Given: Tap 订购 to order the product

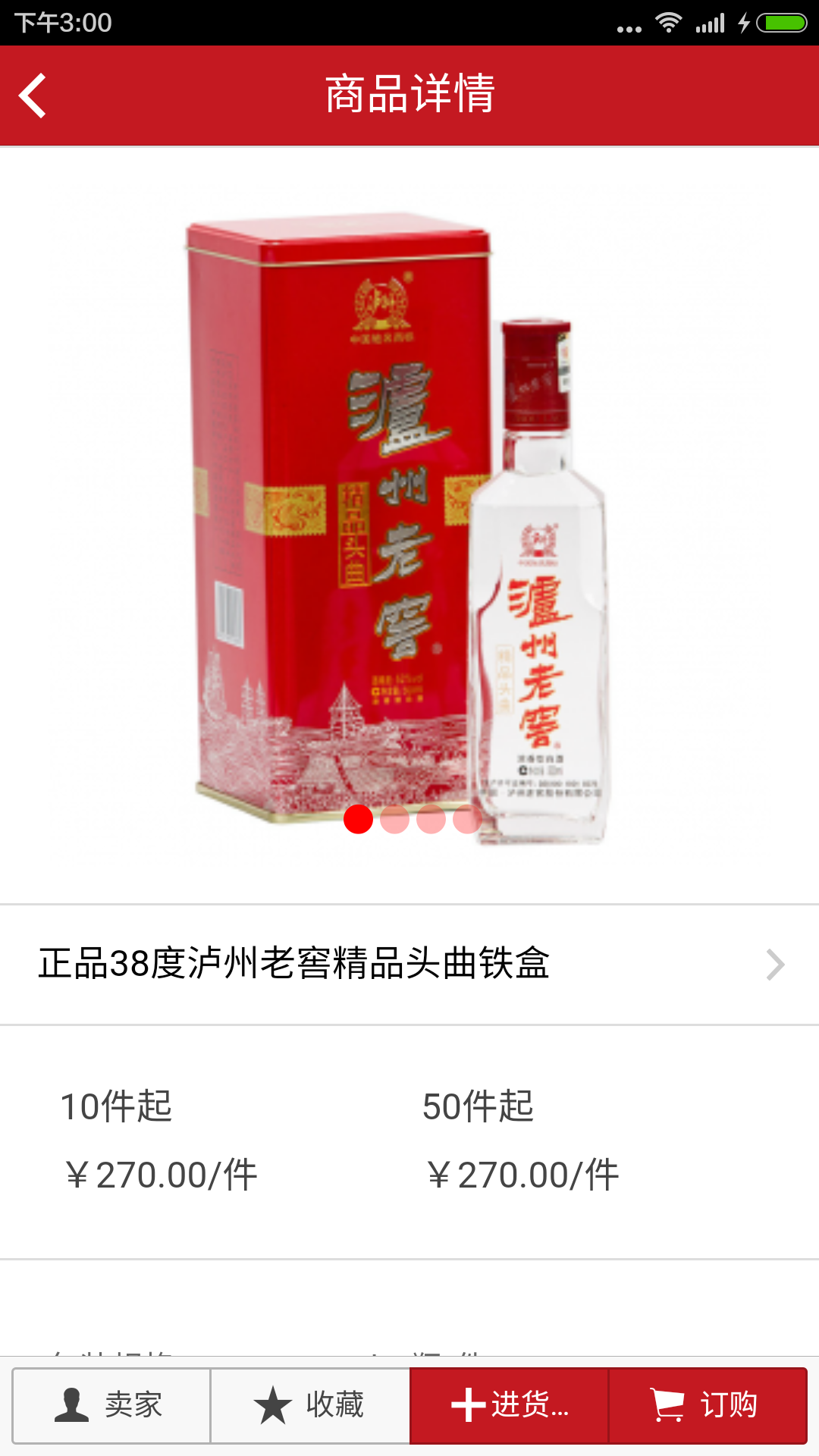Looking at the screenshot, I should (707, 1405).
